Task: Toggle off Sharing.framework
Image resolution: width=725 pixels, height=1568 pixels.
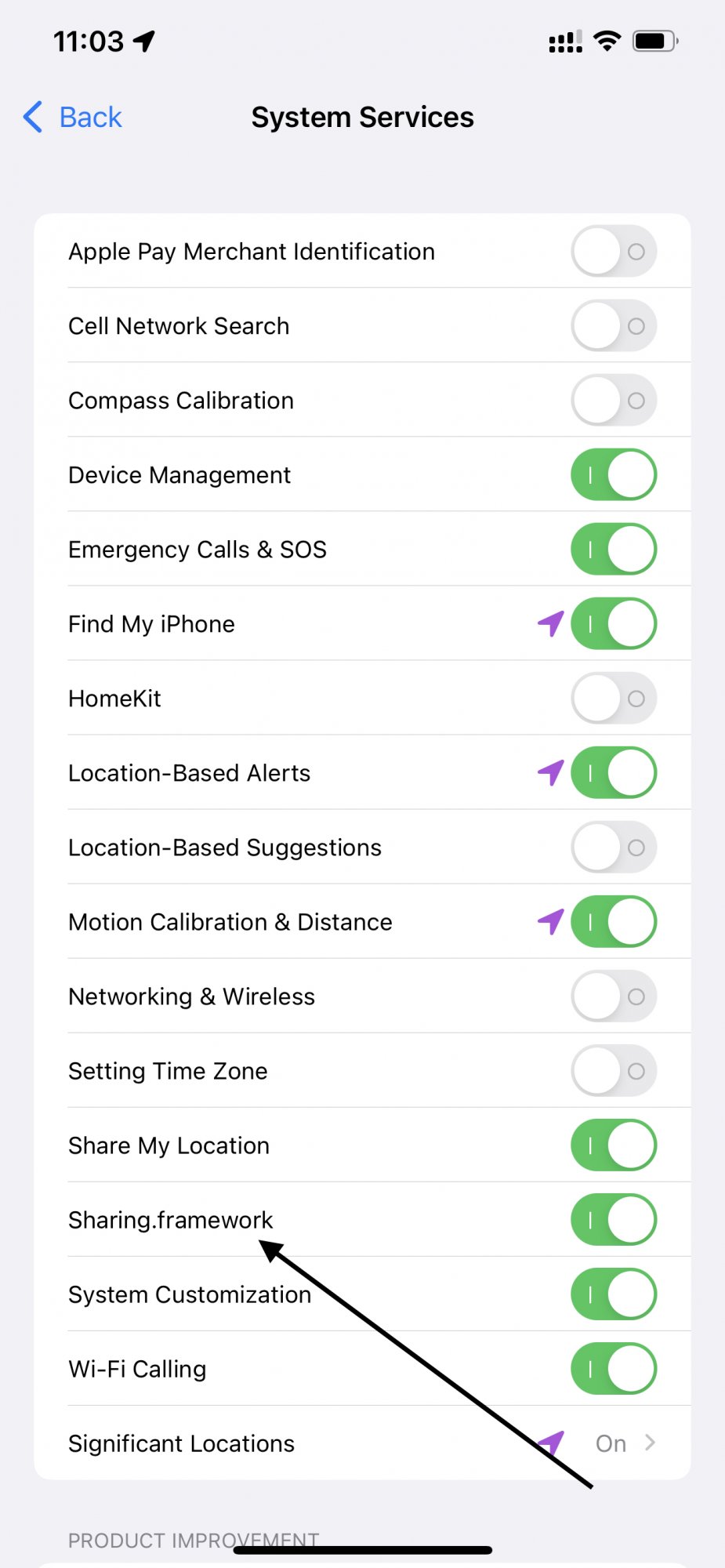Action: 614,1220
